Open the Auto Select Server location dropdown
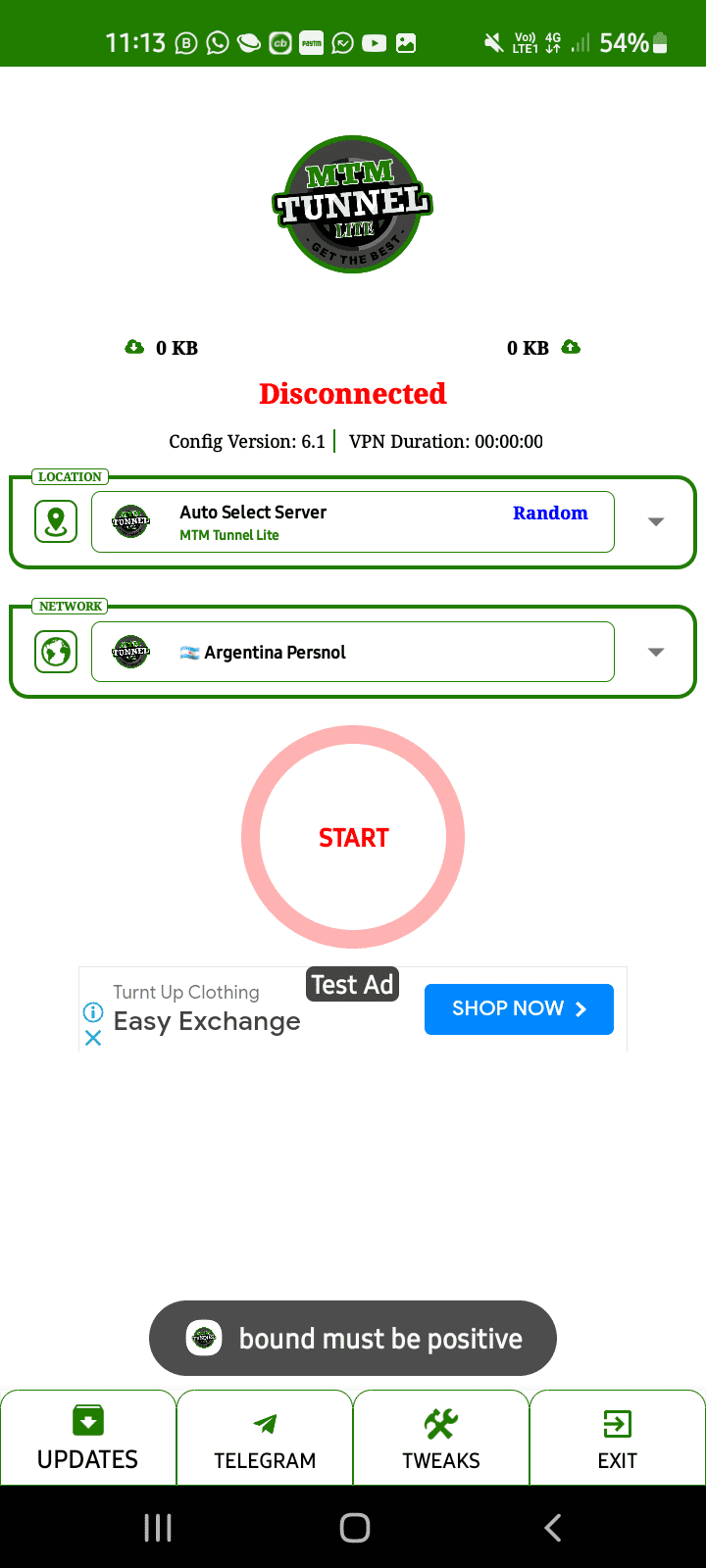The image size is (706, 1568). (x=656, y=521)
